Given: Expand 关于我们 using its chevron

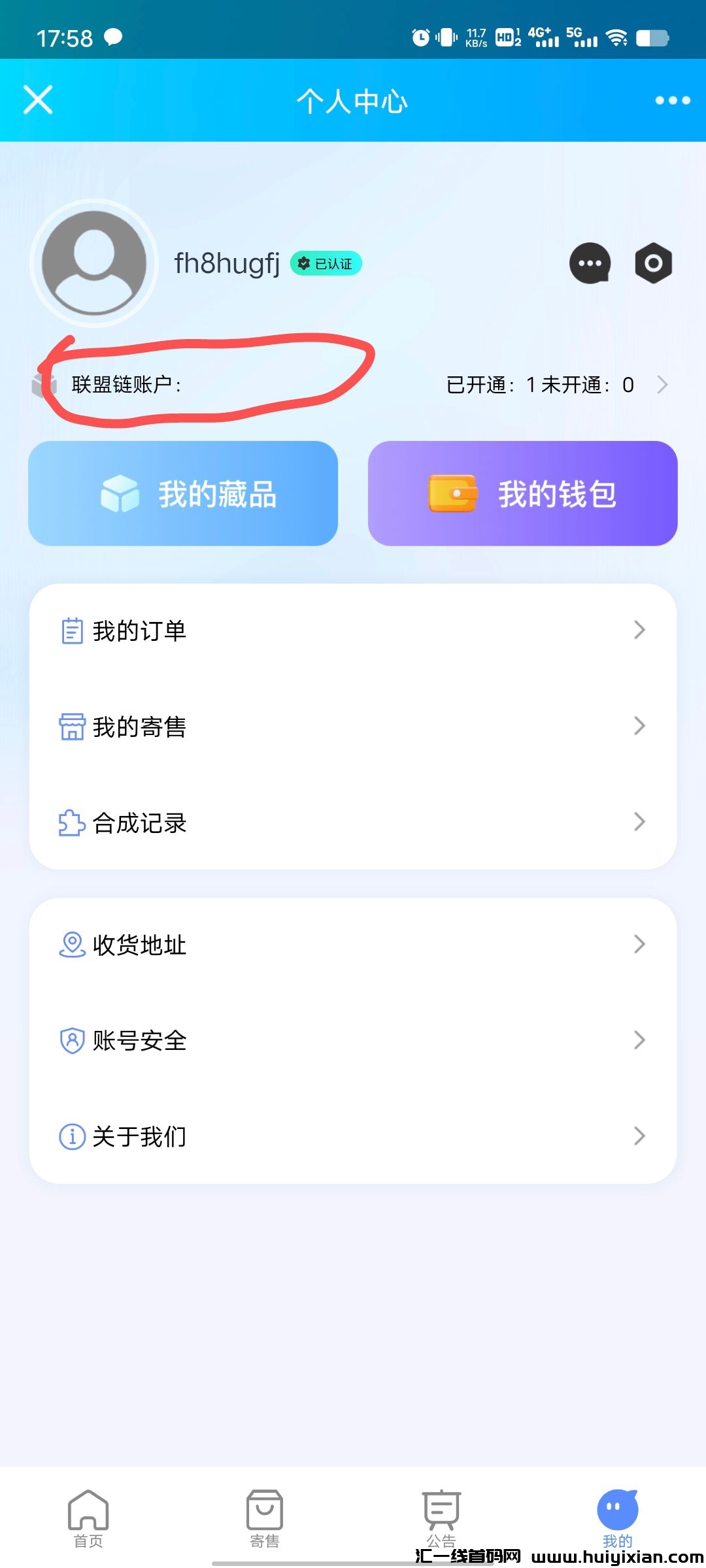Looking at the screenshot, I should [639, 1135].
